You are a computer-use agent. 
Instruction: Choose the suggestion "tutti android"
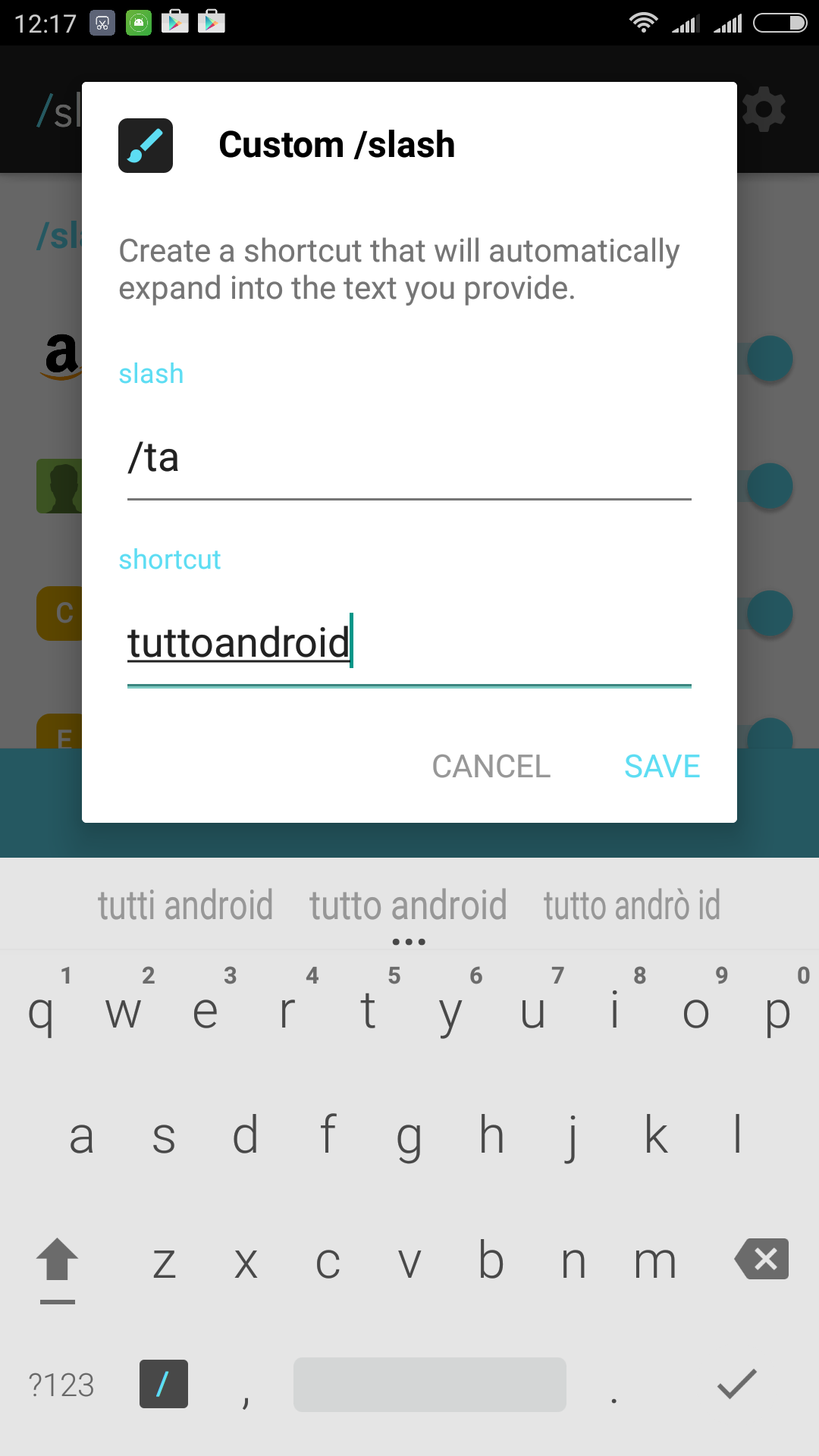pyautogui.click(x=185, y=905)
